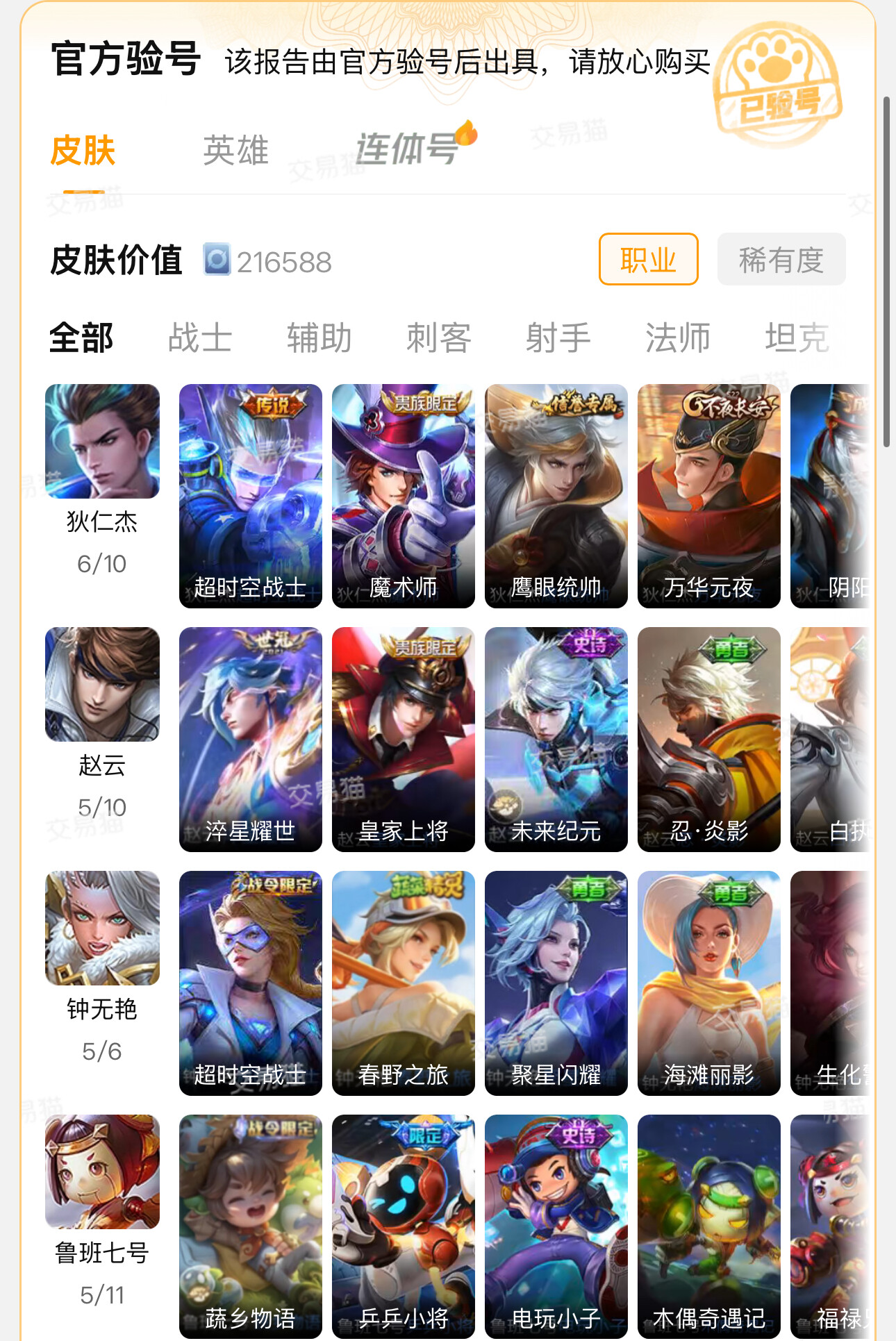The height and width of the screenshot is (1341, 896).
Task: Filter skins by 法师
Action: pos(677,338)
